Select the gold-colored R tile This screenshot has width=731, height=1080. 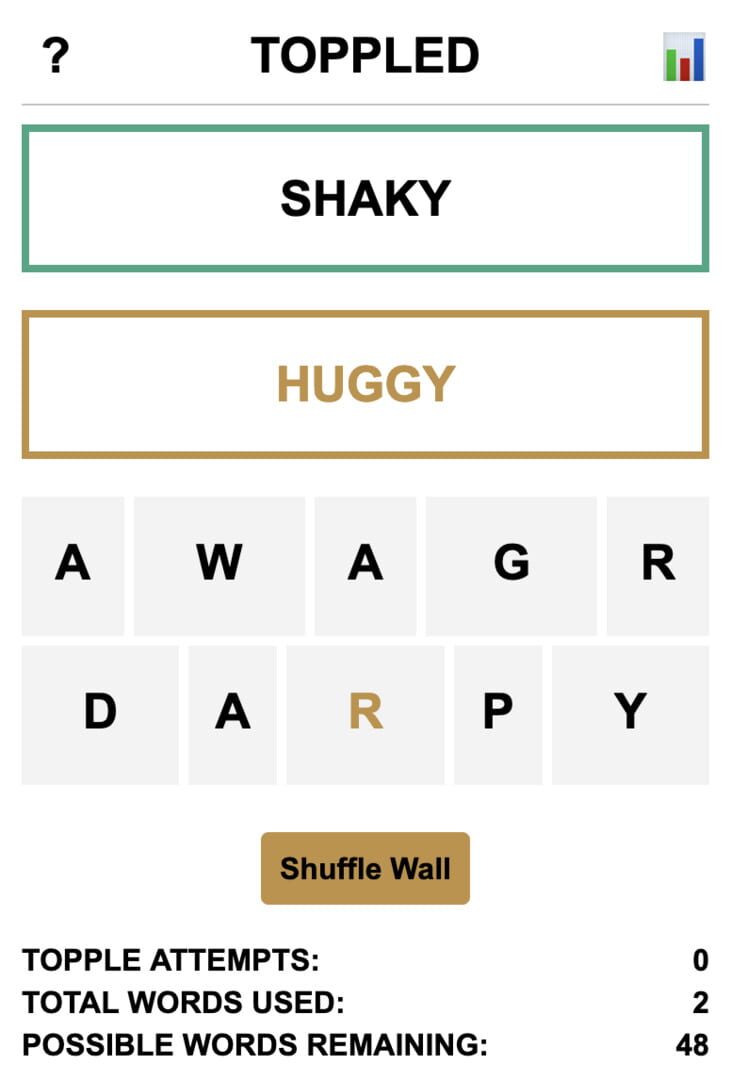click(x=365, y=714)
